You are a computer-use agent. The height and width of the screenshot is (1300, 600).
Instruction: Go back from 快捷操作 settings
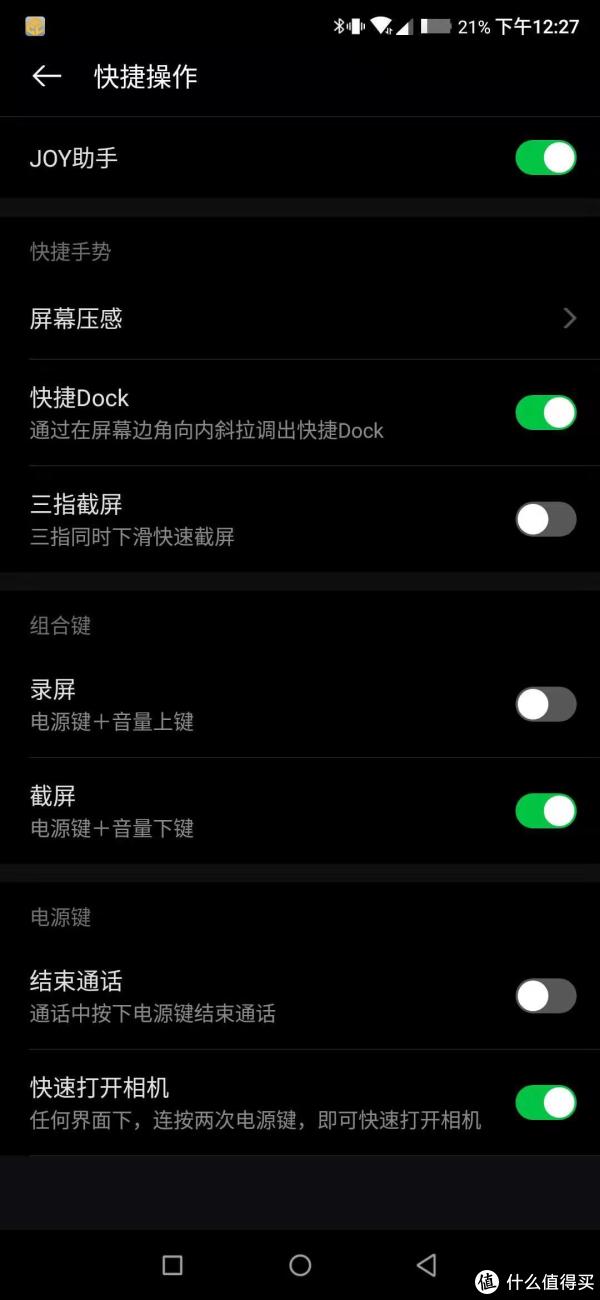47,76
